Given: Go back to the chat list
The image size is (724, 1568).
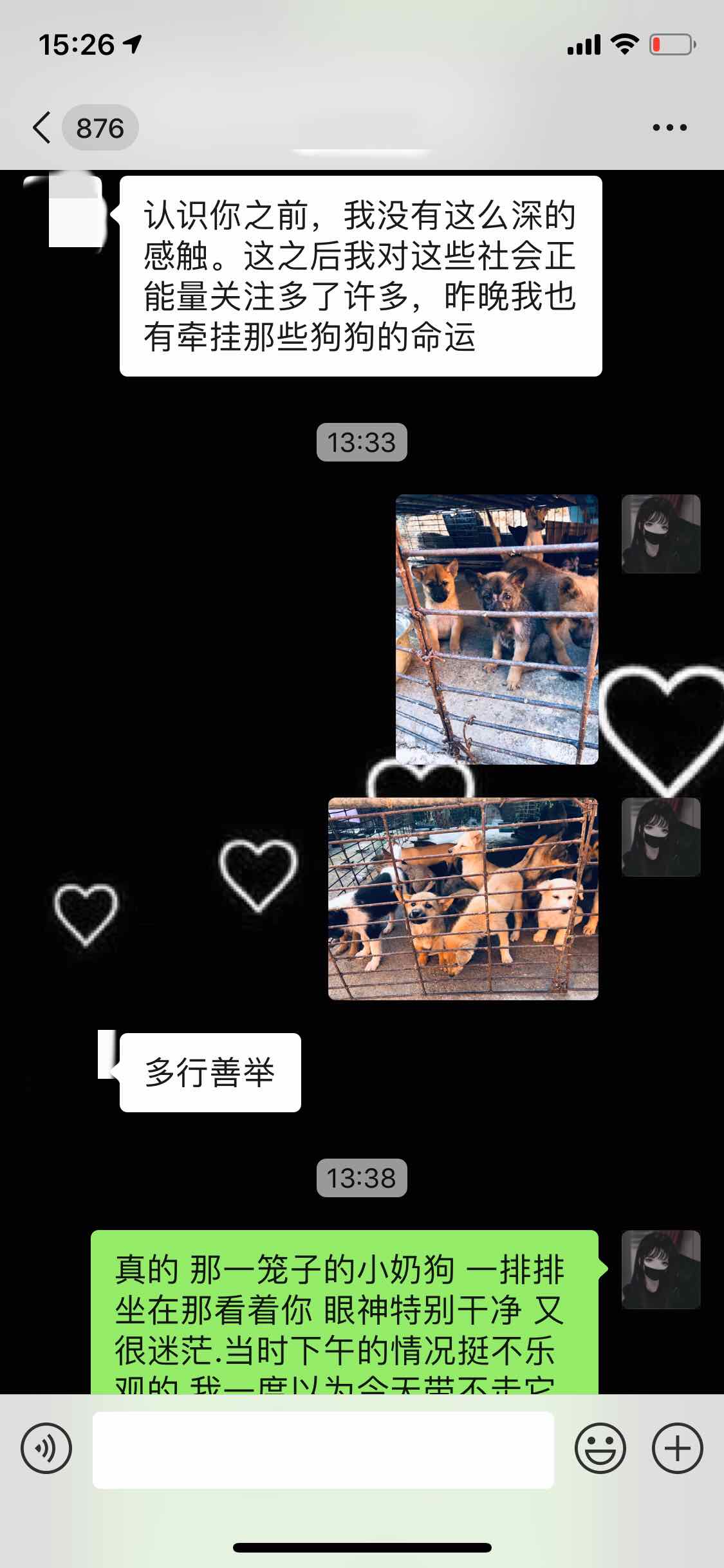Looking at the screenshot, I should click(x=42, y=127).
